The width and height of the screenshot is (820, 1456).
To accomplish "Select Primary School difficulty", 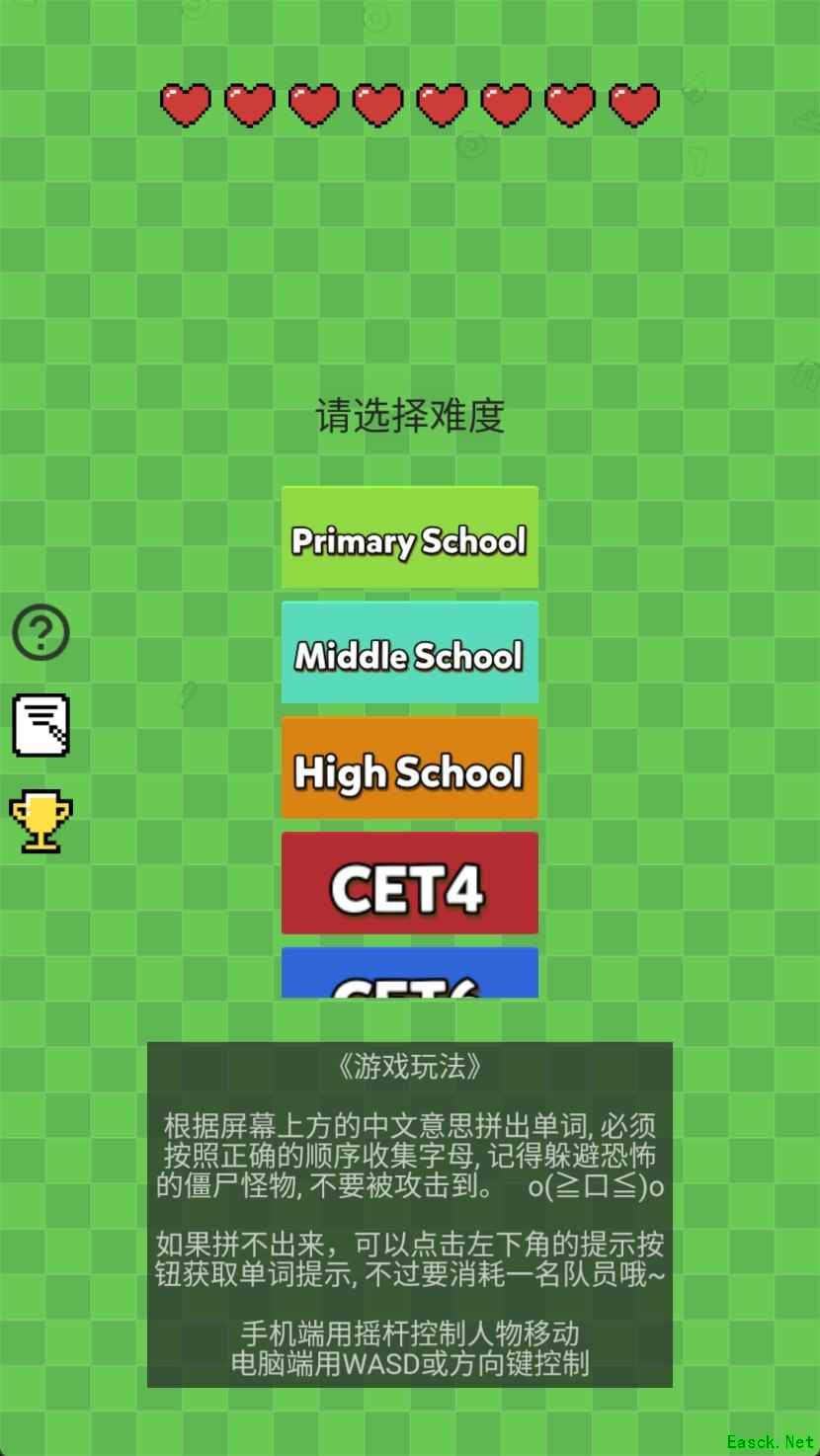I will coord(409,538).
